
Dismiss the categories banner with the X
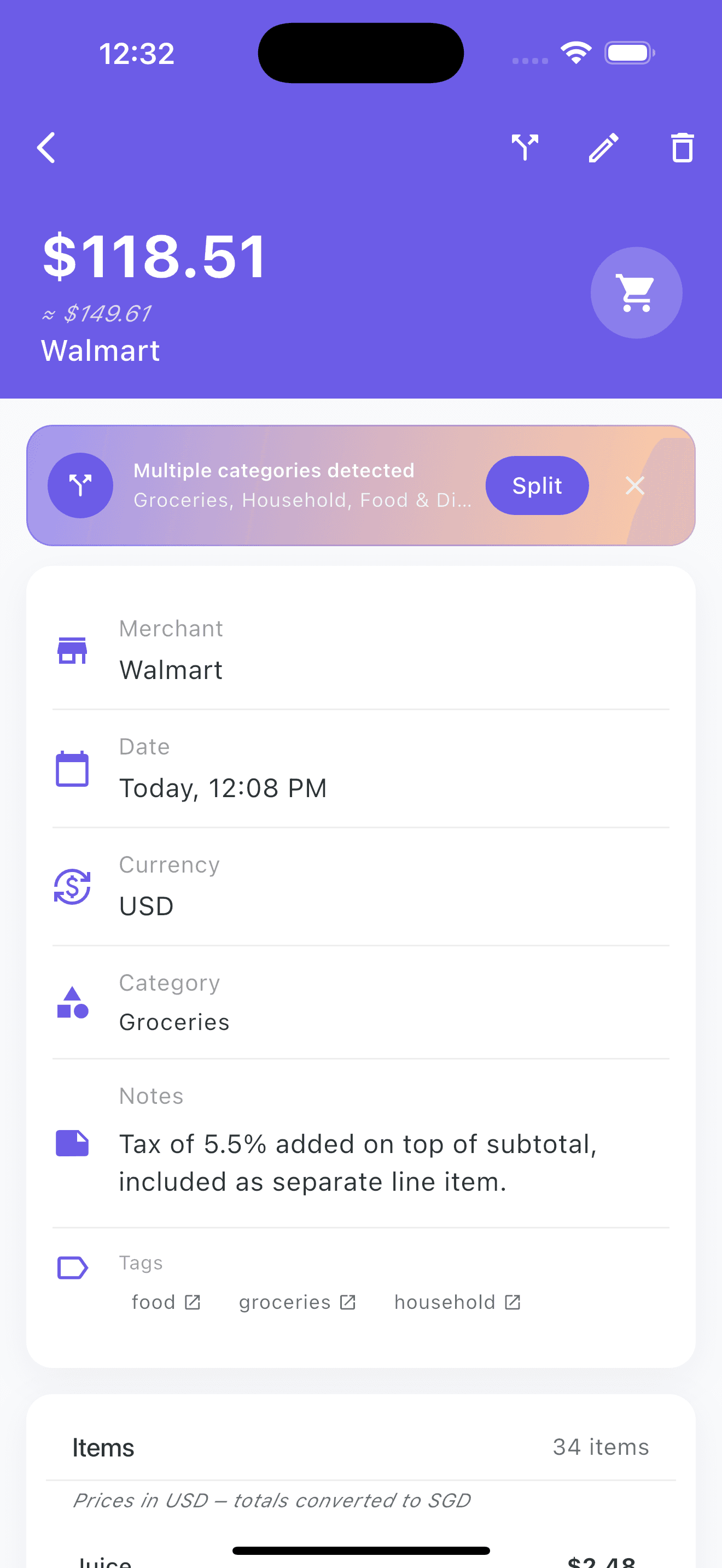(635, 485)
